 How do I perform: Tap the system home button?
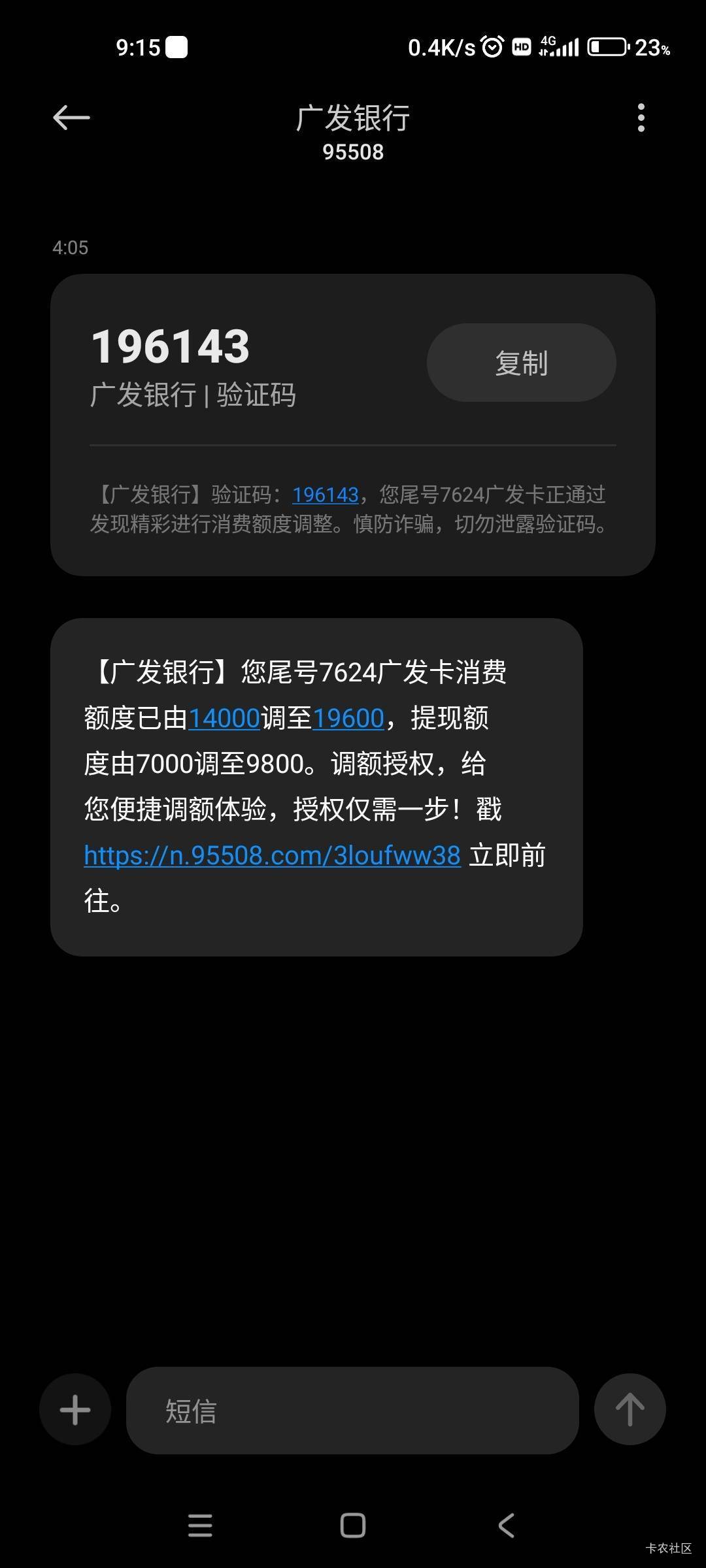point(353,1526)
